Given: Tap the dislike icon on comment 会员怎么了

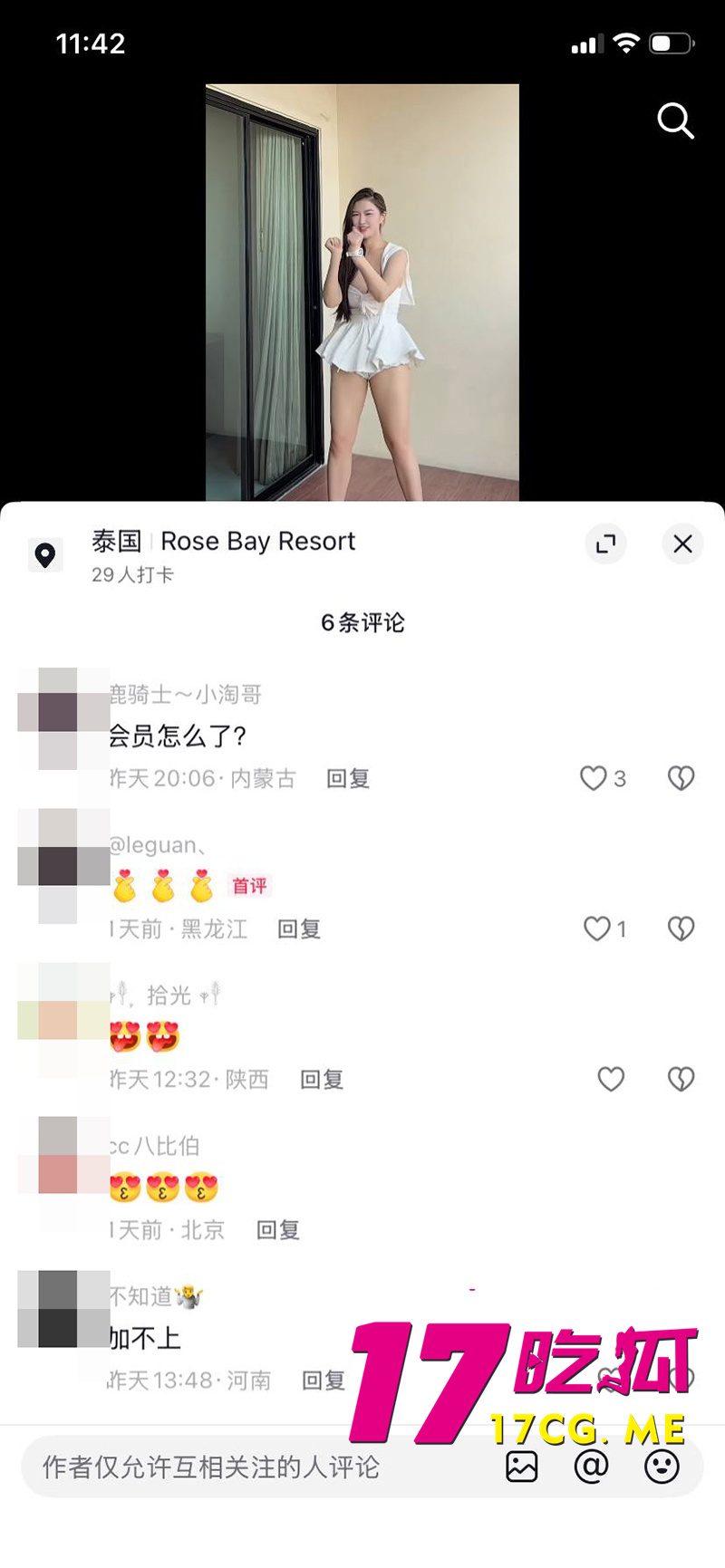Looking at the screenshot, I should (680, 778).
